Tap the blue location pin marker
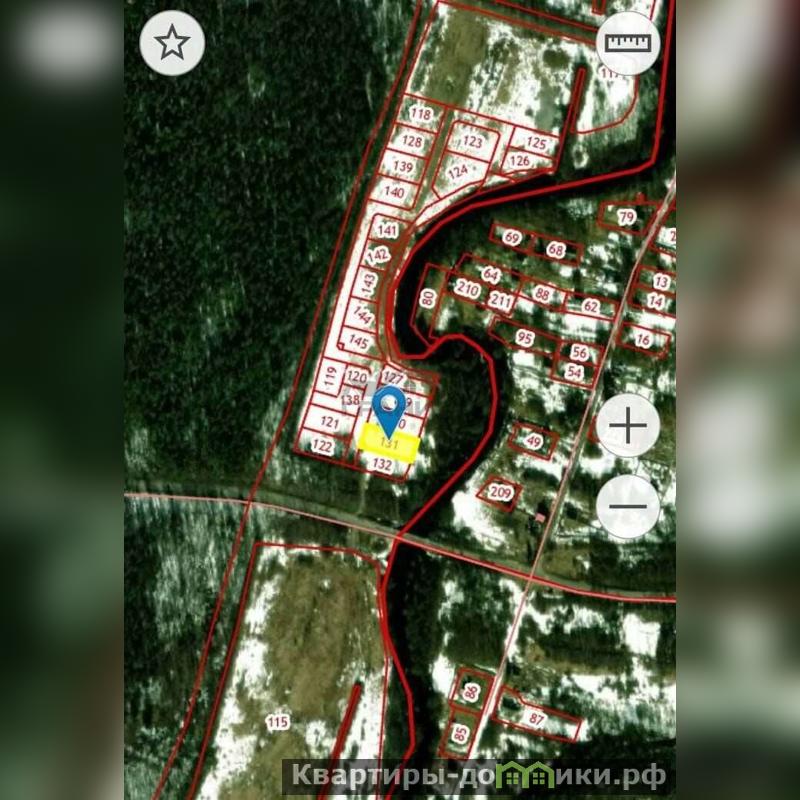Viewport: 800px width, 800px height. point(388,406)
